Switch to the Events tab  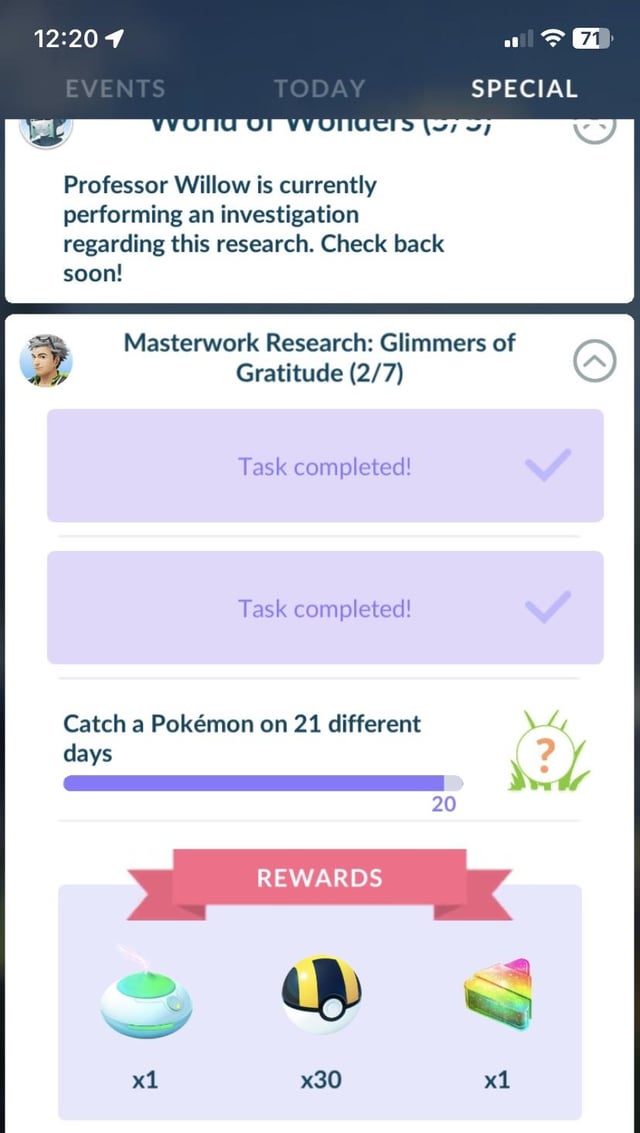click(x=115, y=88)
